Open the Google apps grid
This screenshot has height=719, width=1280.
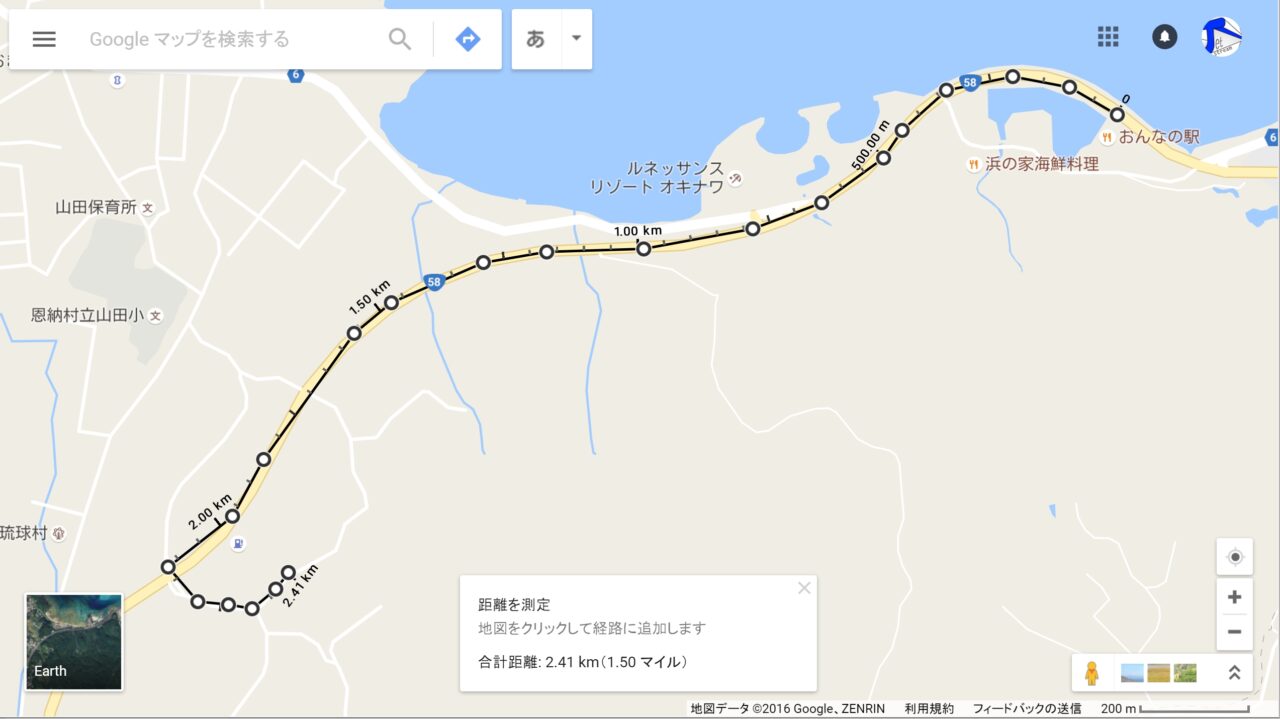[1108, 37]
